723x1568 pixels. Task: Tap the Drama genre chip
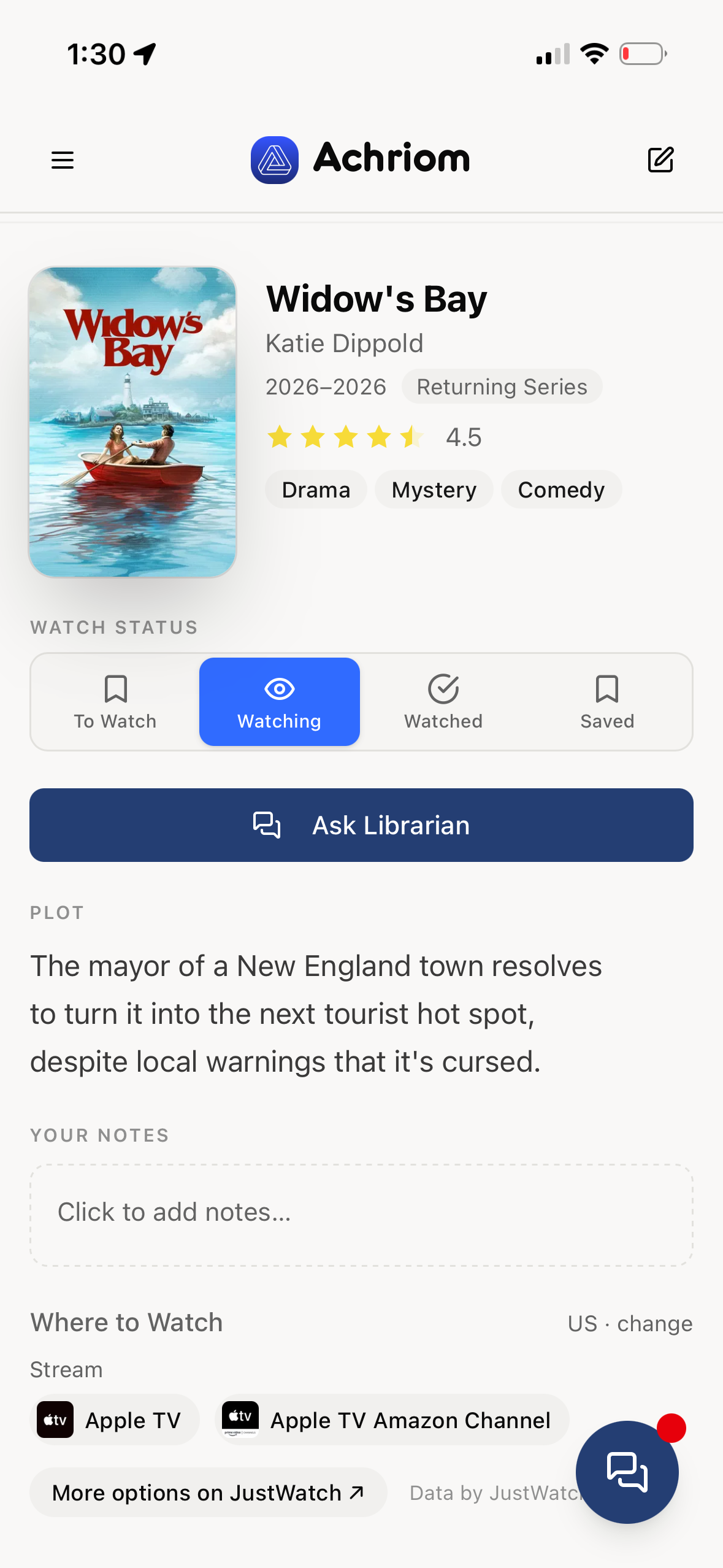pyautogui.click(x=316, y=490)
